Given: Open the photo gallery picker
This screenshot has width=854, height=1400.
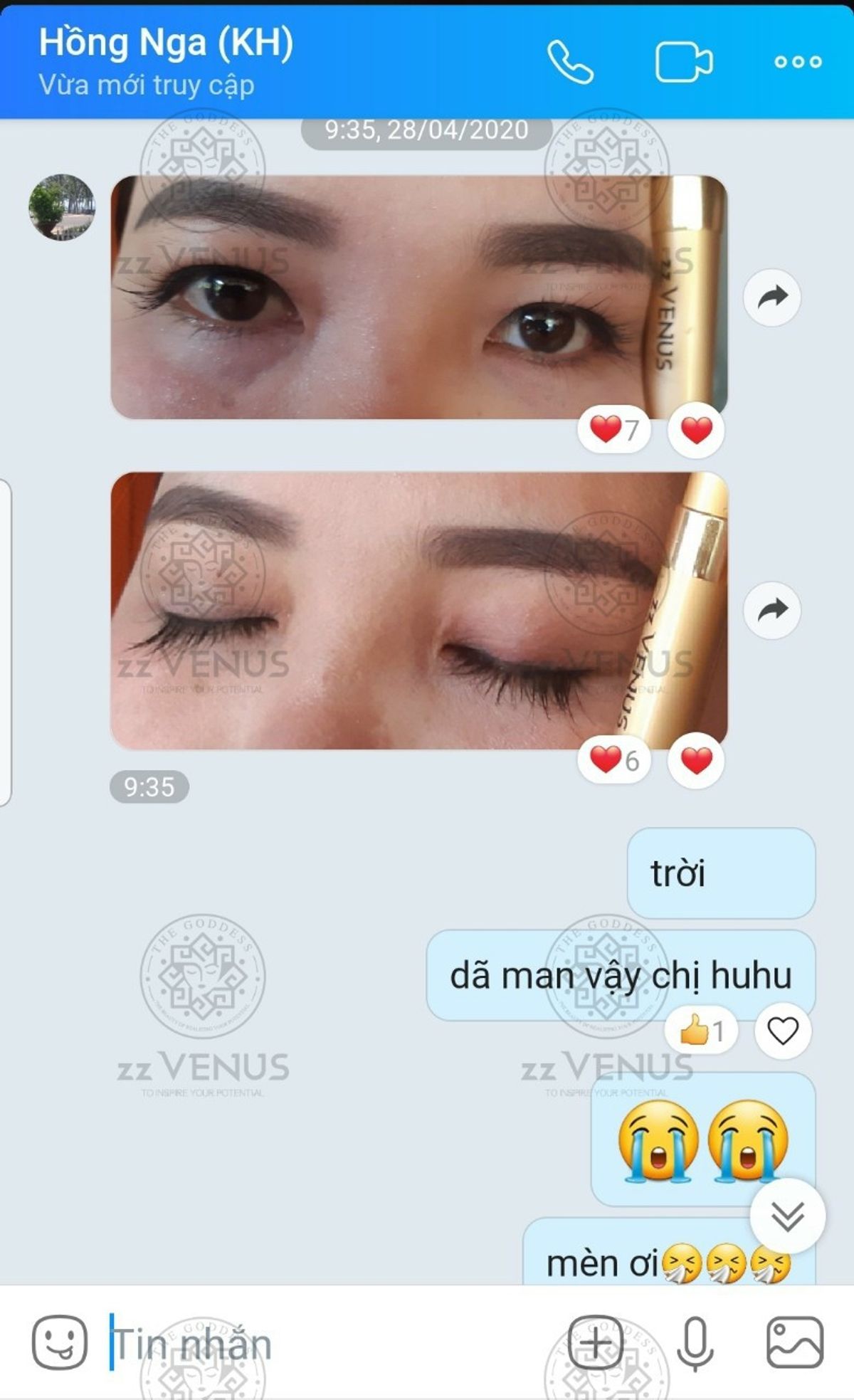Looking at the screenshot, I should click(794, 1342).
